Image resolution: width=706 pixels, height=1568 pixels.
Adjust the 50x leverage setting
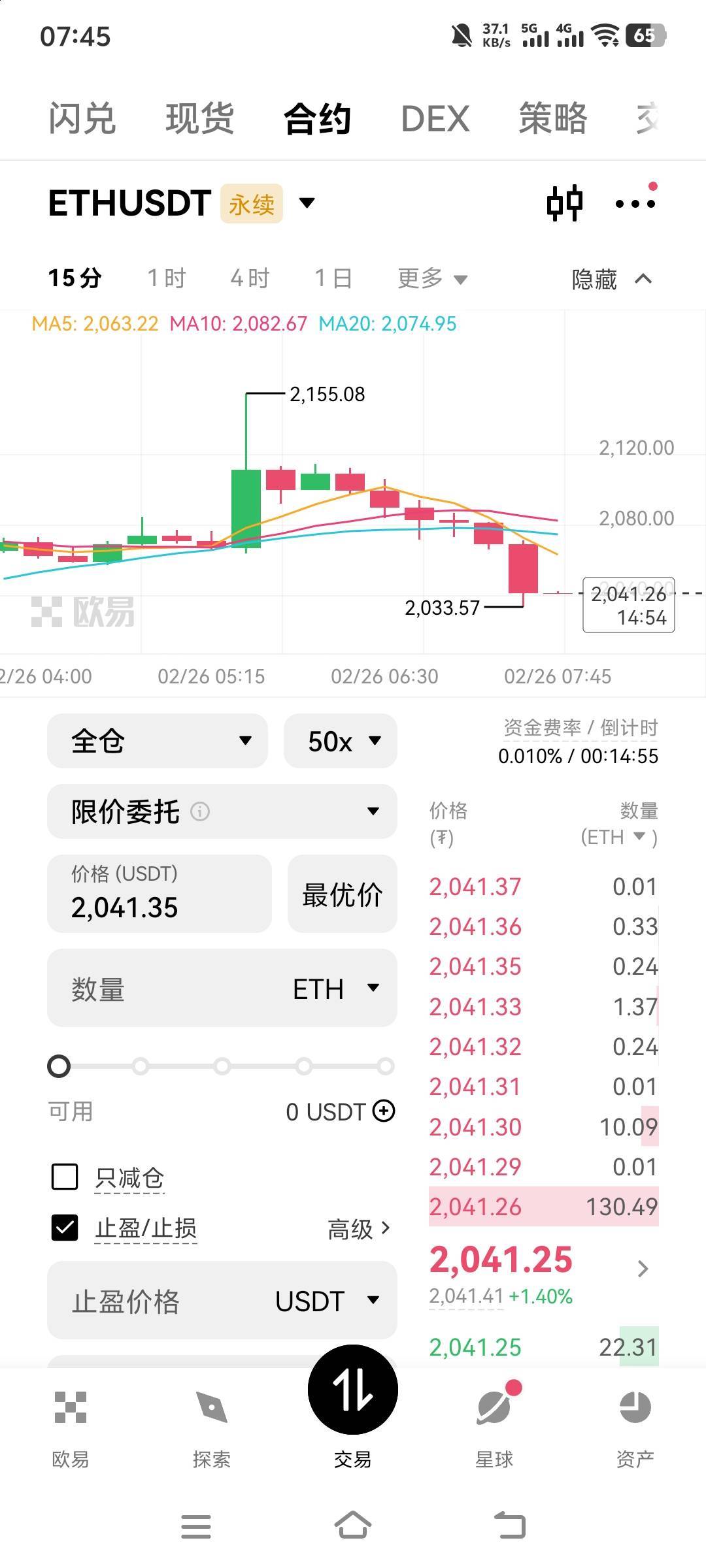click(341, 741)
